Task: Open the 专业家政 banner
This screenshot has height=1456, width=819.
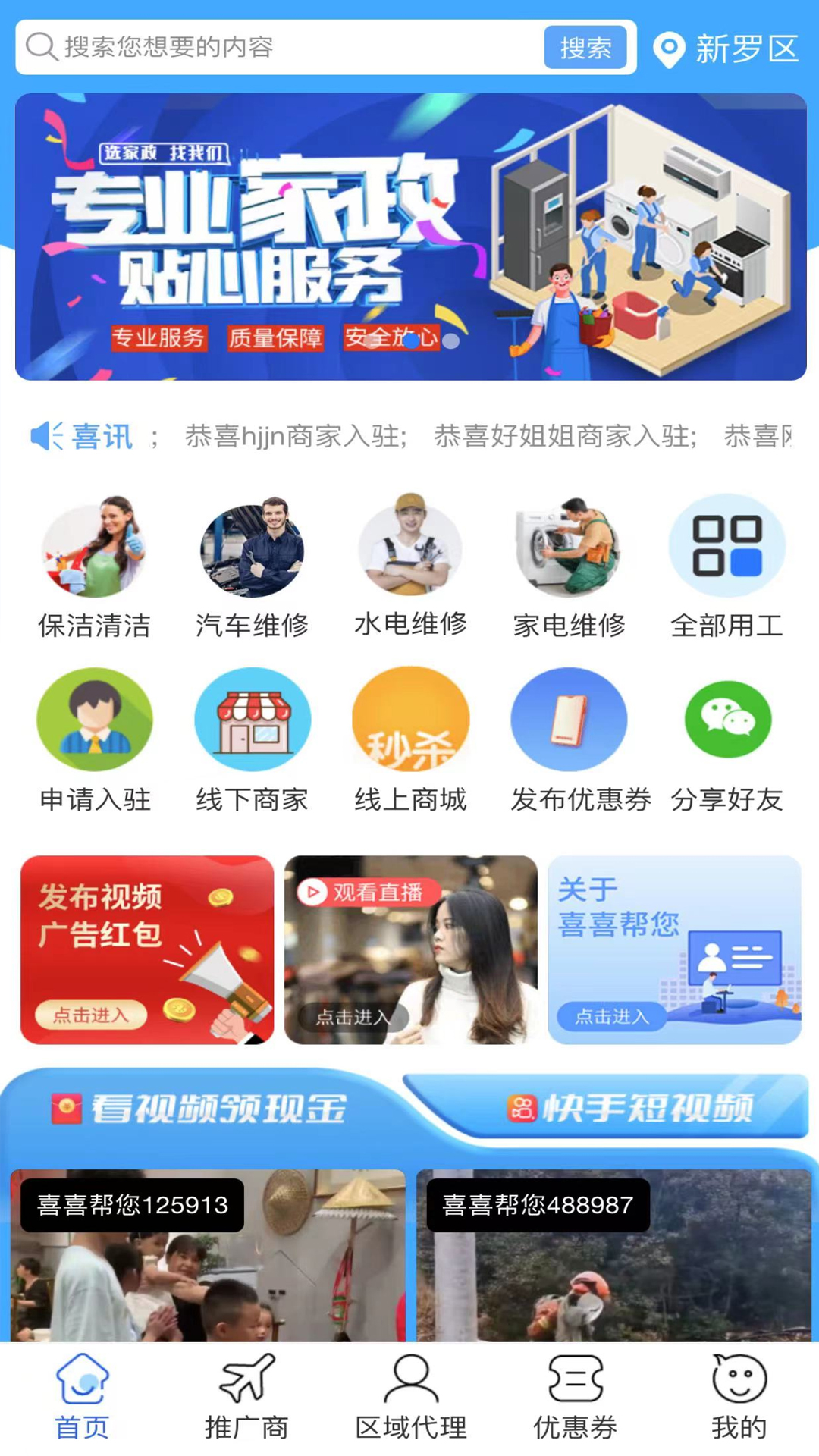Action: (410, 237)
